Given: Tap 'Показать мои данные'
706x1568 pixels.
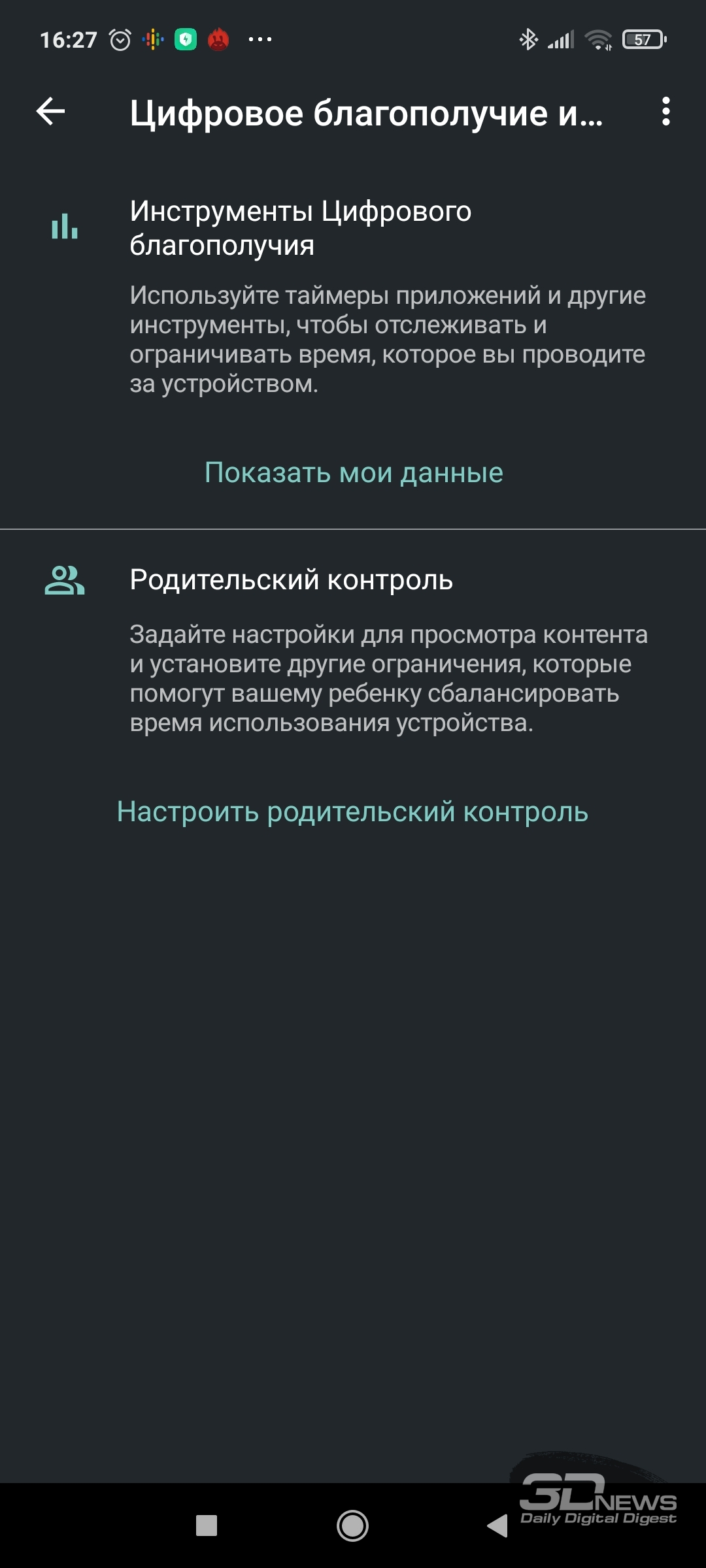Looking at the screenshot, I should click(x=354, y=472).
